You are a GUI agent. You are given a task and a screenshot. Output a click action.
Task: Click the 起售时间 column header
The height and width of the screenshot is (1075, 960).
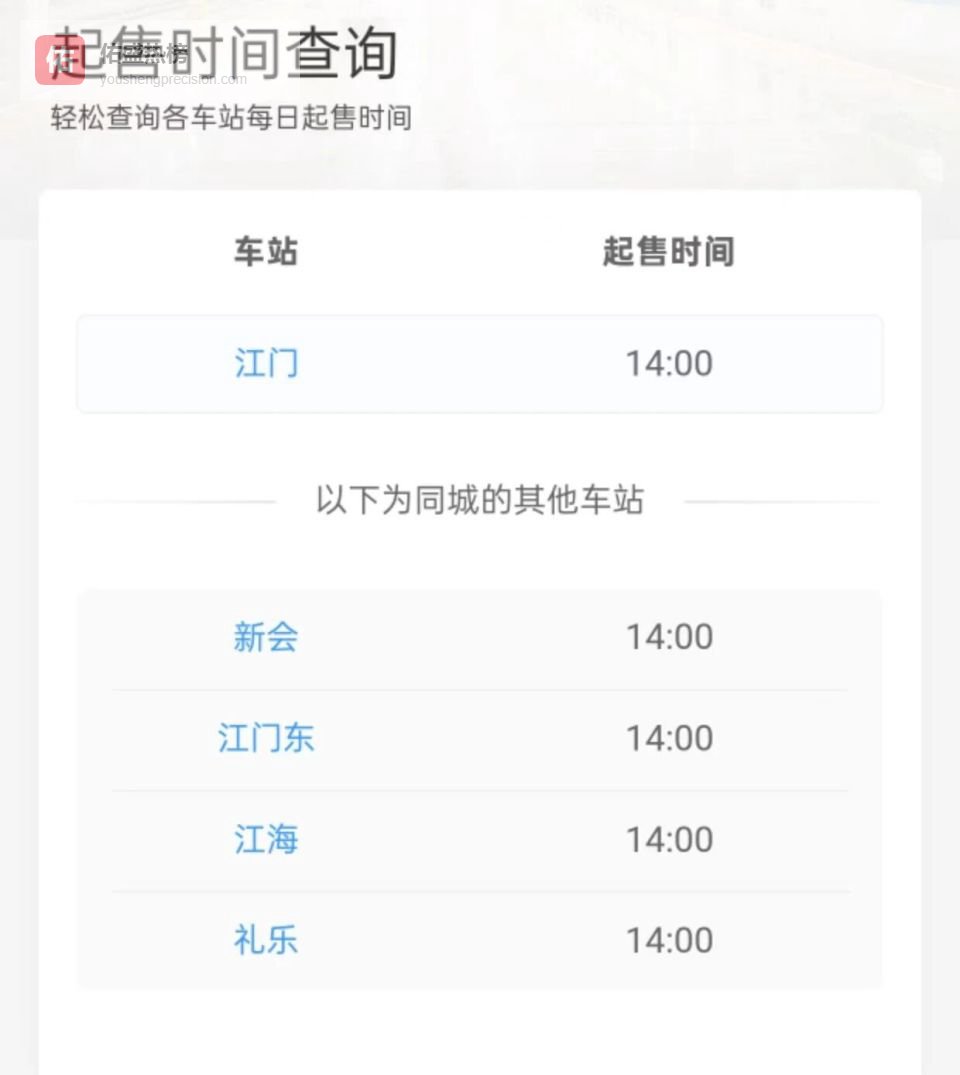pos(670,252)
